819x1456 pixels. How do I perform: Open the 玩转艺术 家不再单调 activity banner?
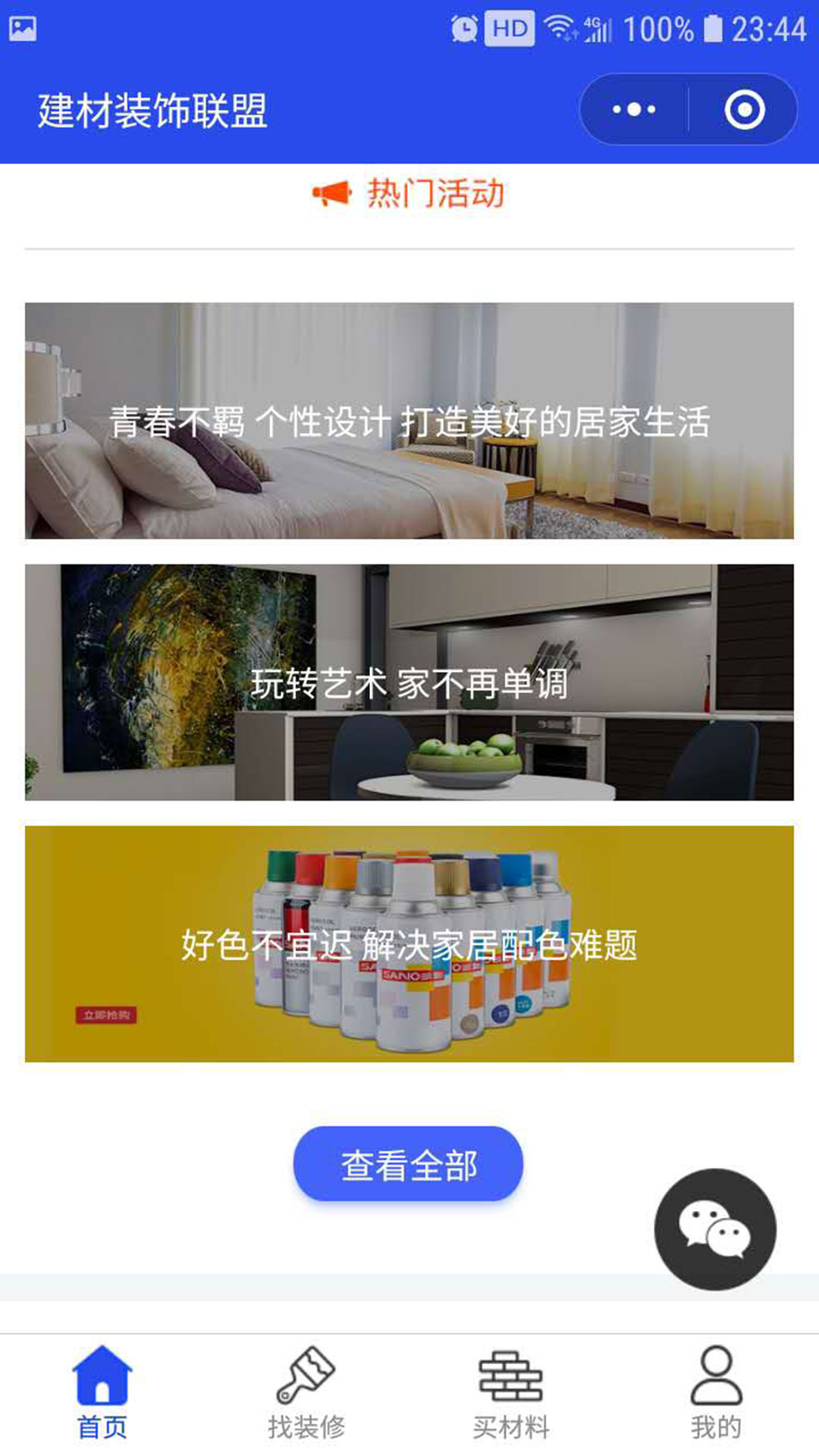tap(409, 682)
